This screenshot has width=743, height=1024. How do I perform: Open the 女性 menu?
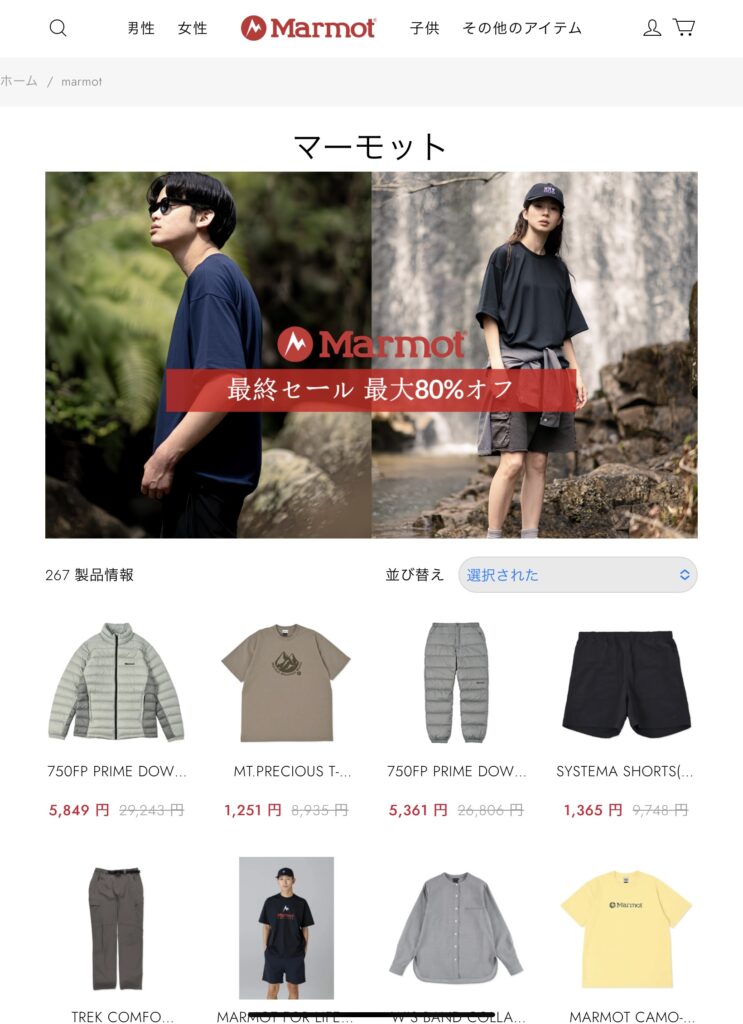pyautogui.click(x=193, y=28)
